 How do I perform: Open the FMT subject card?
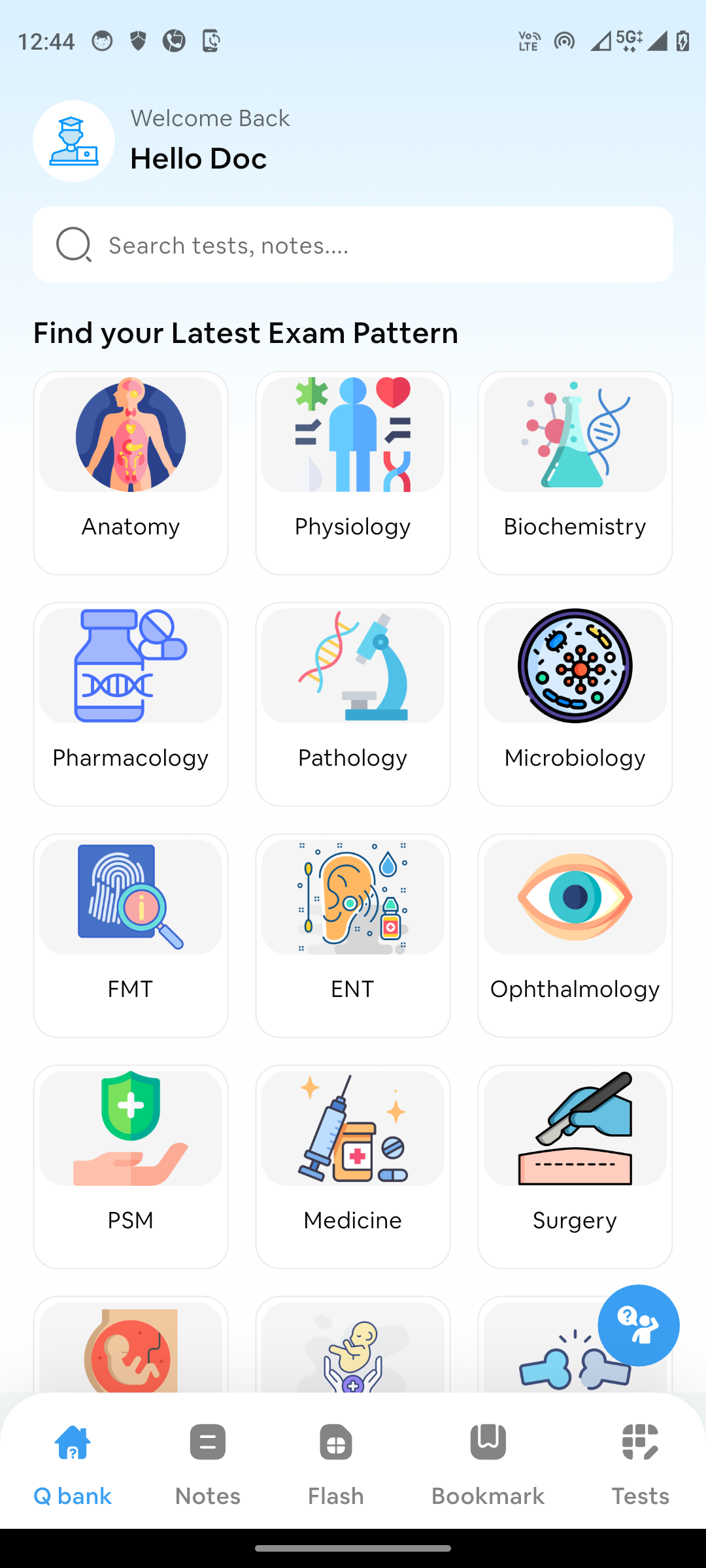(131, 936)
